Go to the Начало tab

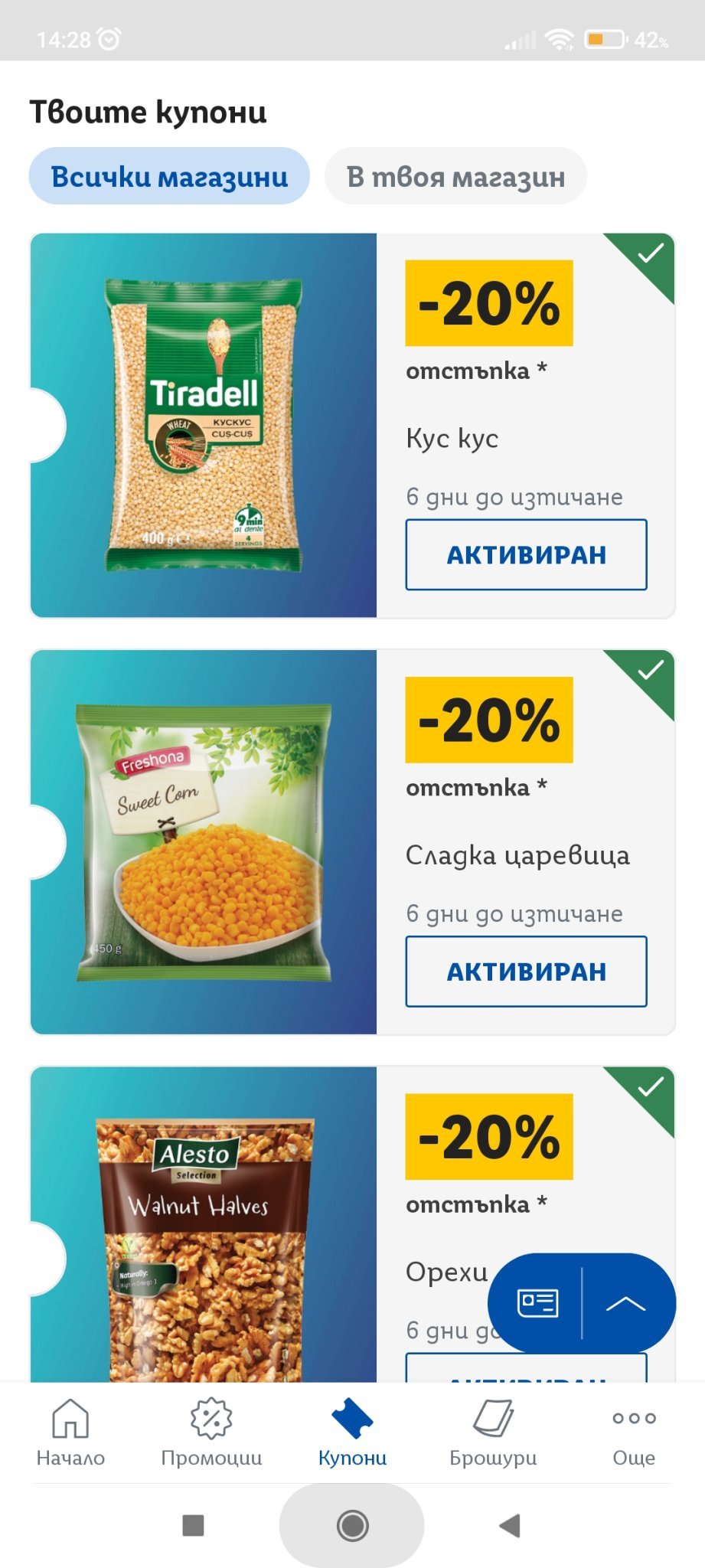[70, 1432]
